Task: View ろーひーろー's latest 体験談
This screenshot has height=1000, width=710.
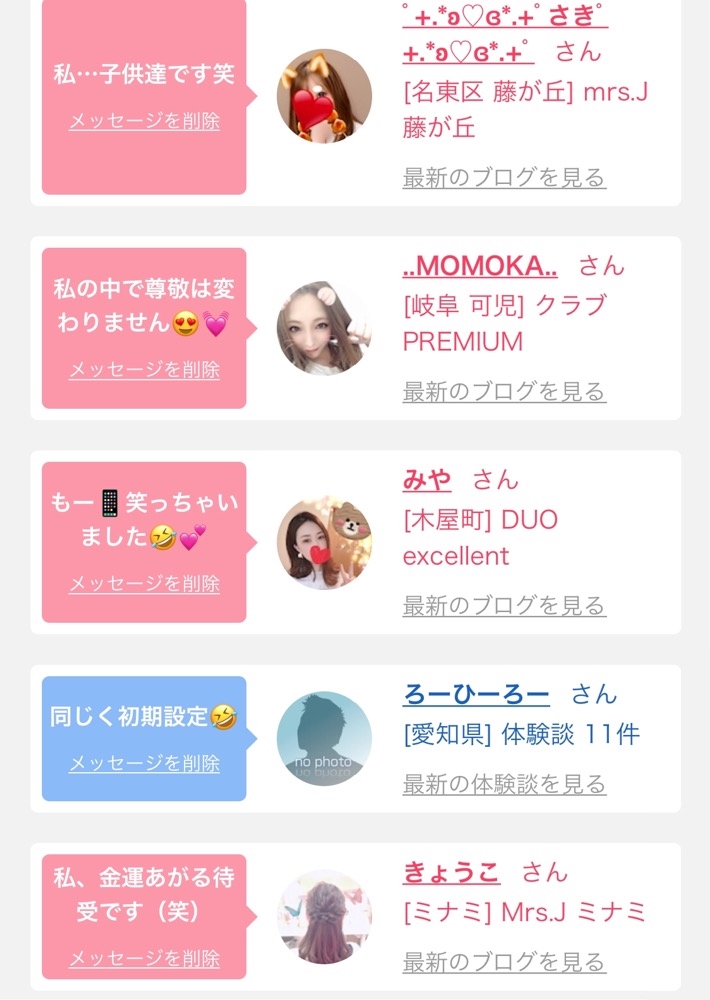Action: click(504, 784)
